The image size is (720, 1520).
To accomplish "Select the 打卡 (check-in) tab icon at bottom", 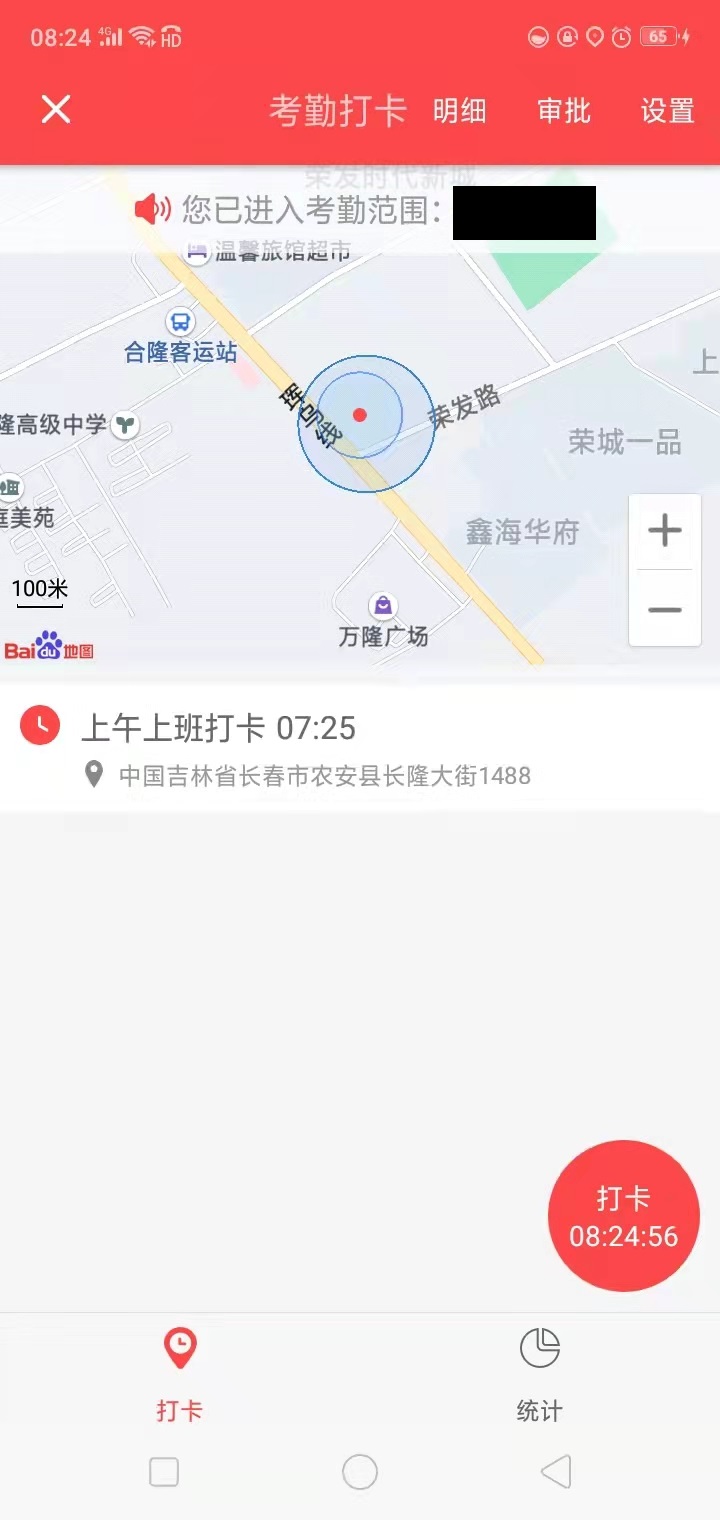I will pos(179,1348).
